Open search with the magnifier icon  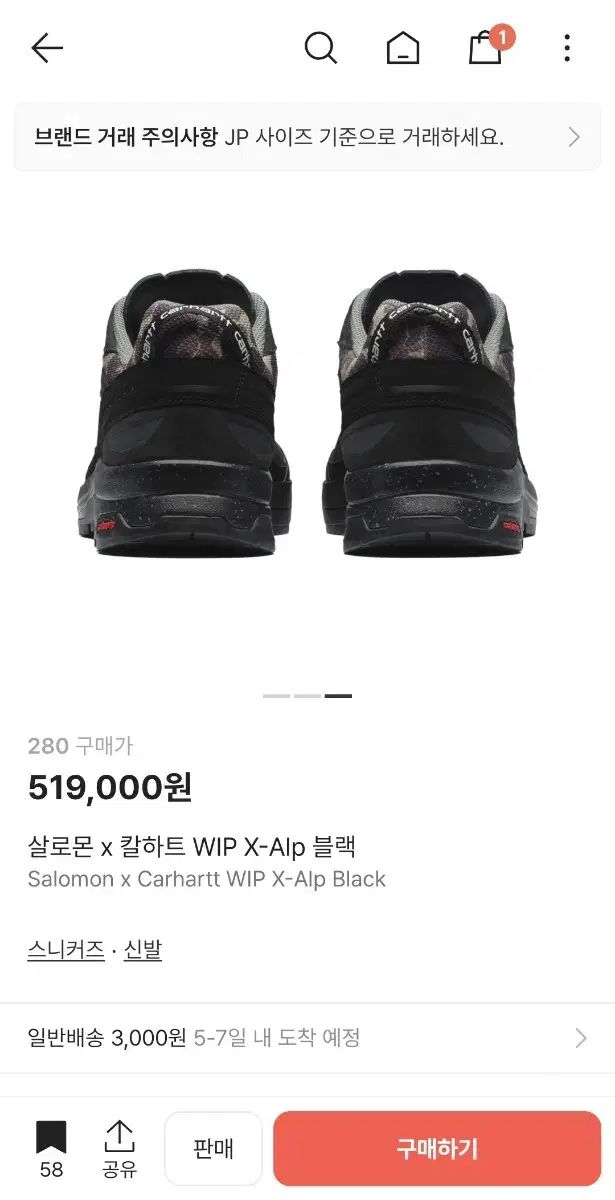click(320, 48)
